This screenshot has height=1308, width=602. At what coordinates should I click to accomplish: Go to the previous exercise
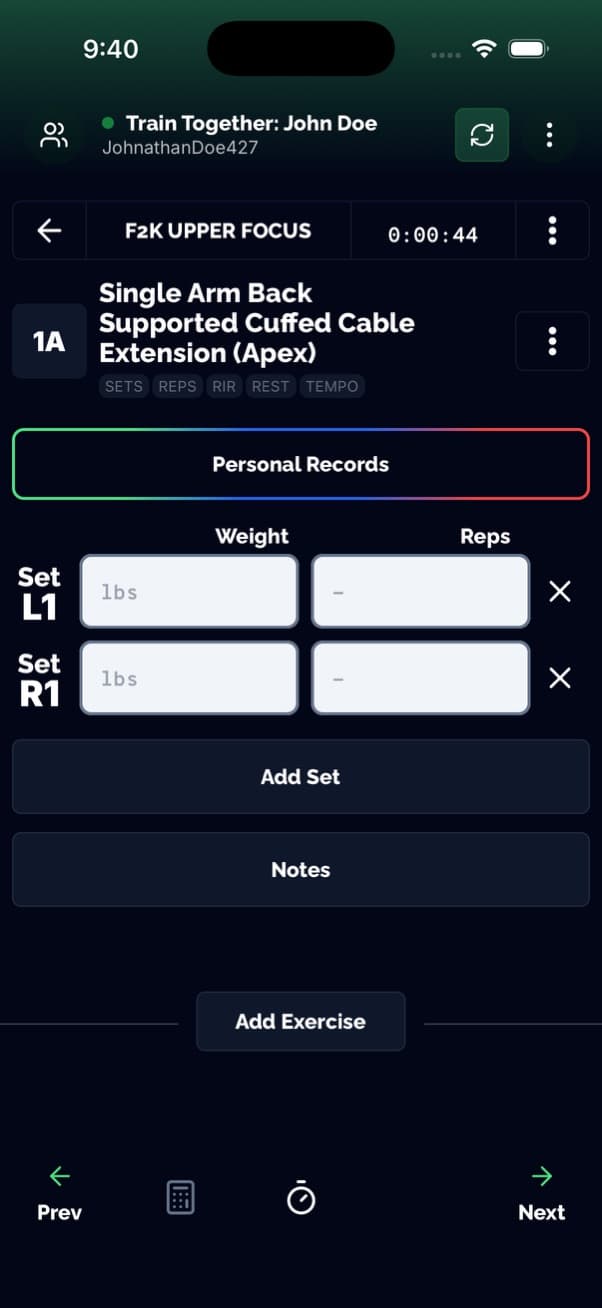59,1194
